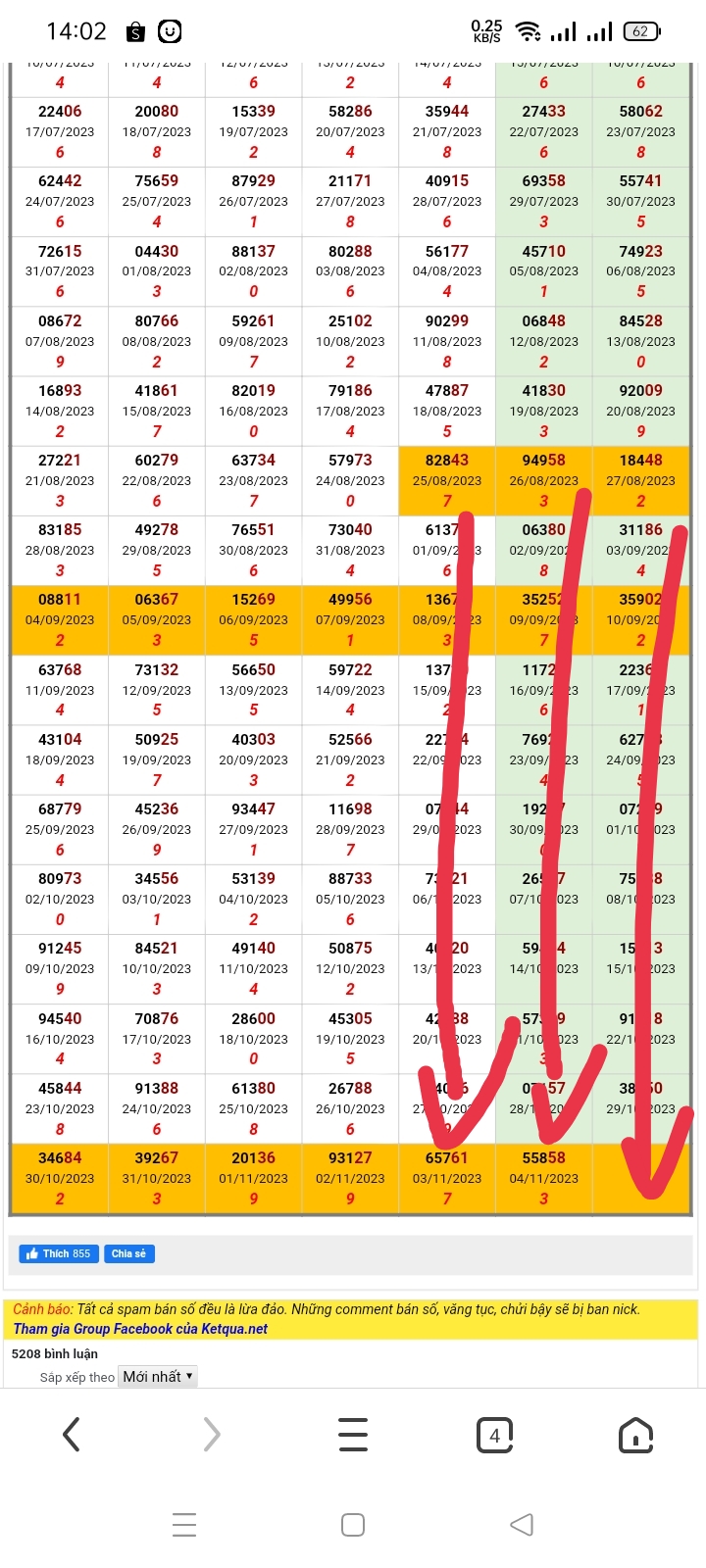Open the Ketqua.net Facebook Group link
This screenshot has height=1568, width=706.
[140, 1329]
